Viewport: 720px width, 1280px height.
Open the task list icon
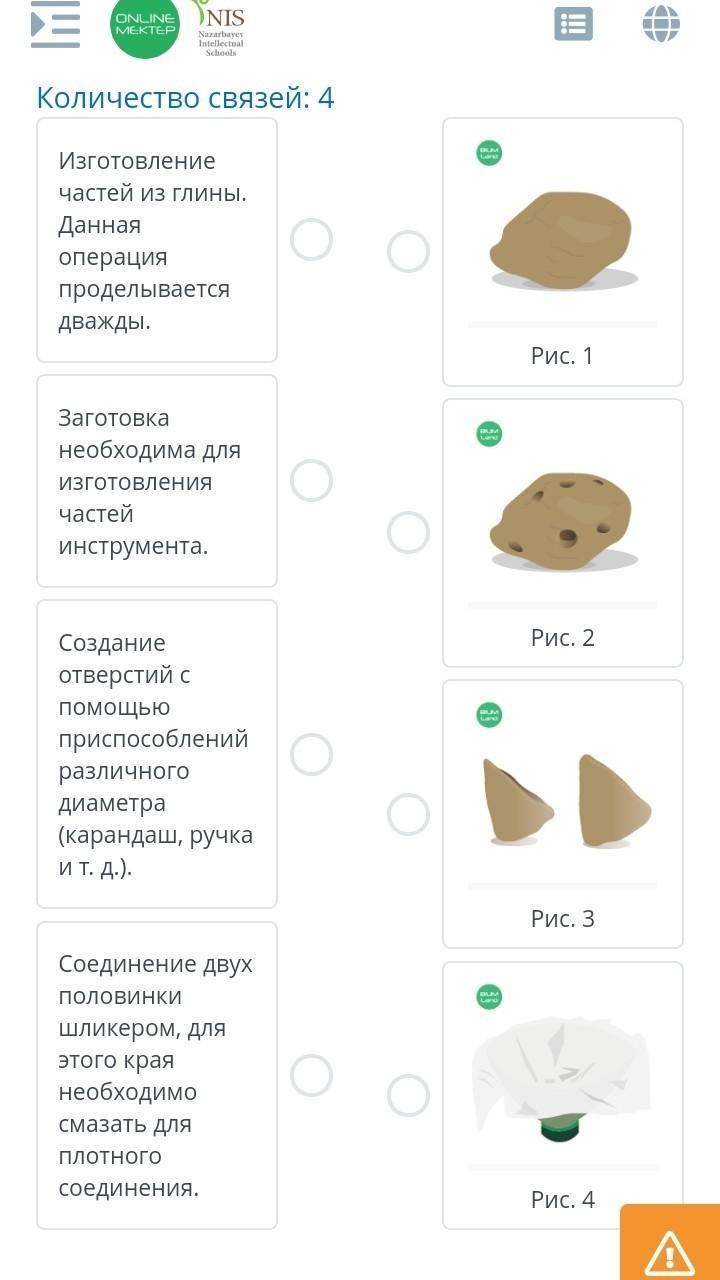pos(573,24)
